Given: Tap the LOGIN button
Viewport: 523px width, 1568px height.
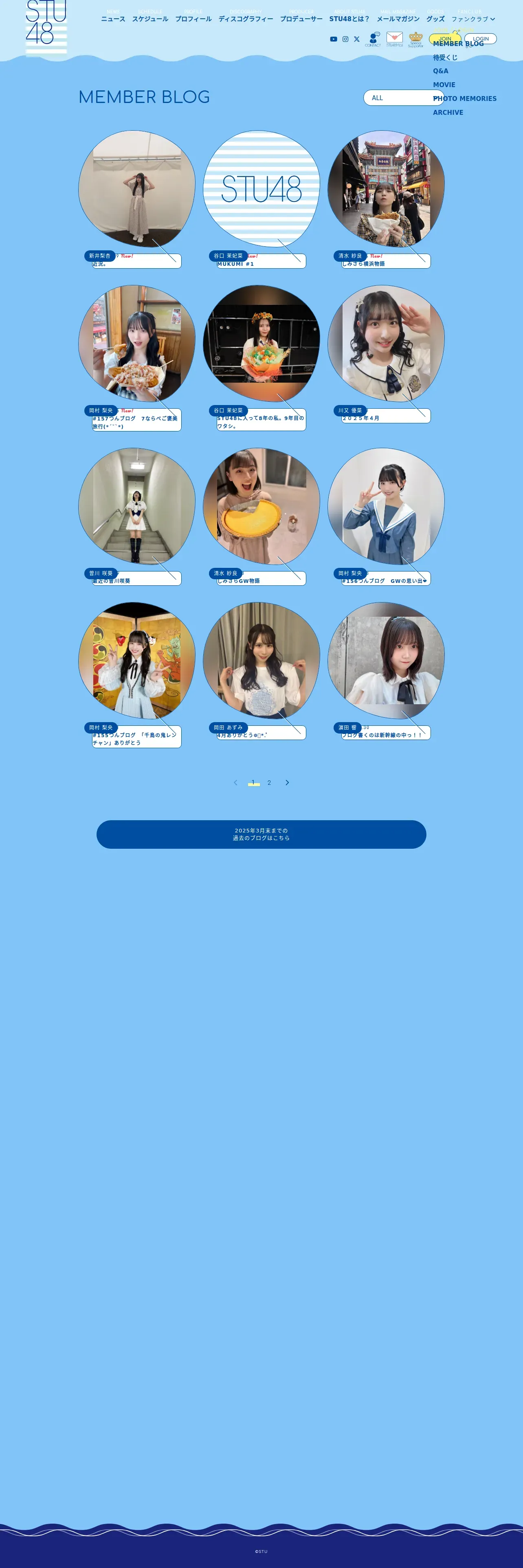Looking at the screenshot, I should tap(480, 39).
